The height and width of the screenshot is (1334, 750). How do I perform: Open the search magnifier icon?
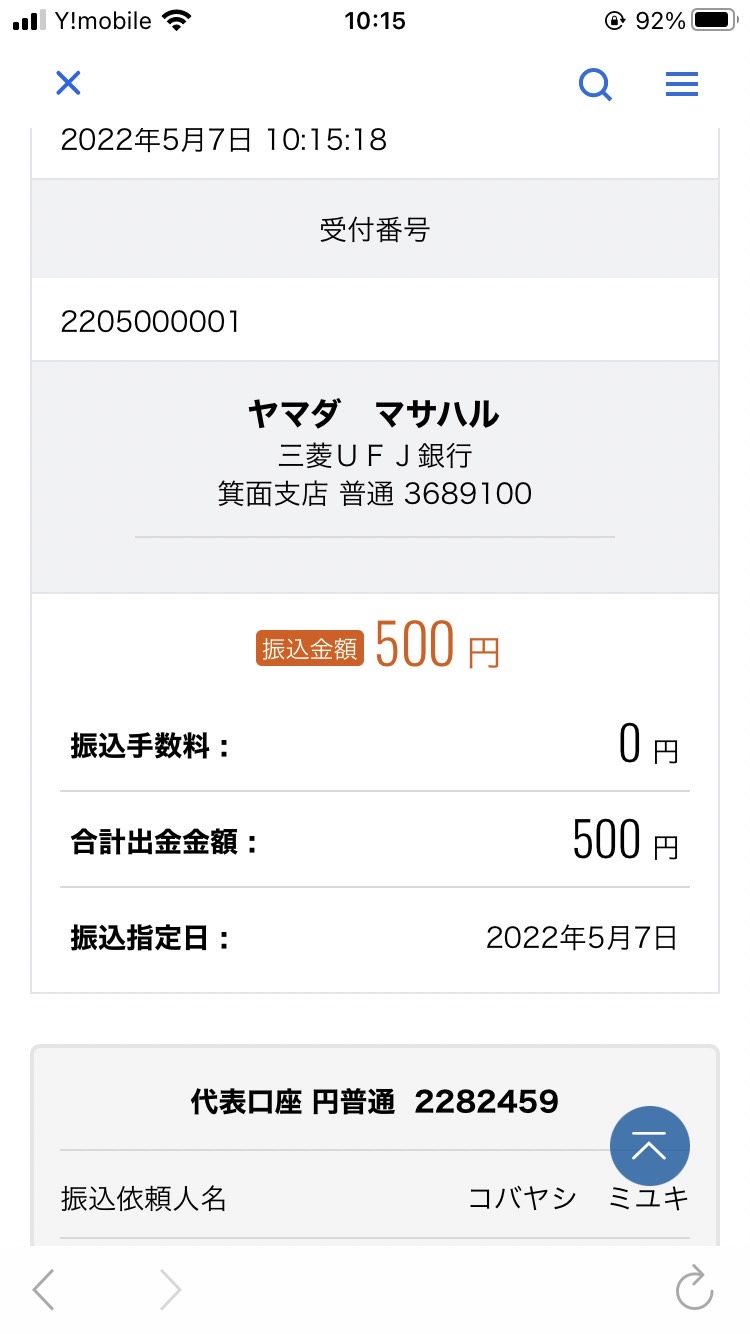(x=596, y=85)
